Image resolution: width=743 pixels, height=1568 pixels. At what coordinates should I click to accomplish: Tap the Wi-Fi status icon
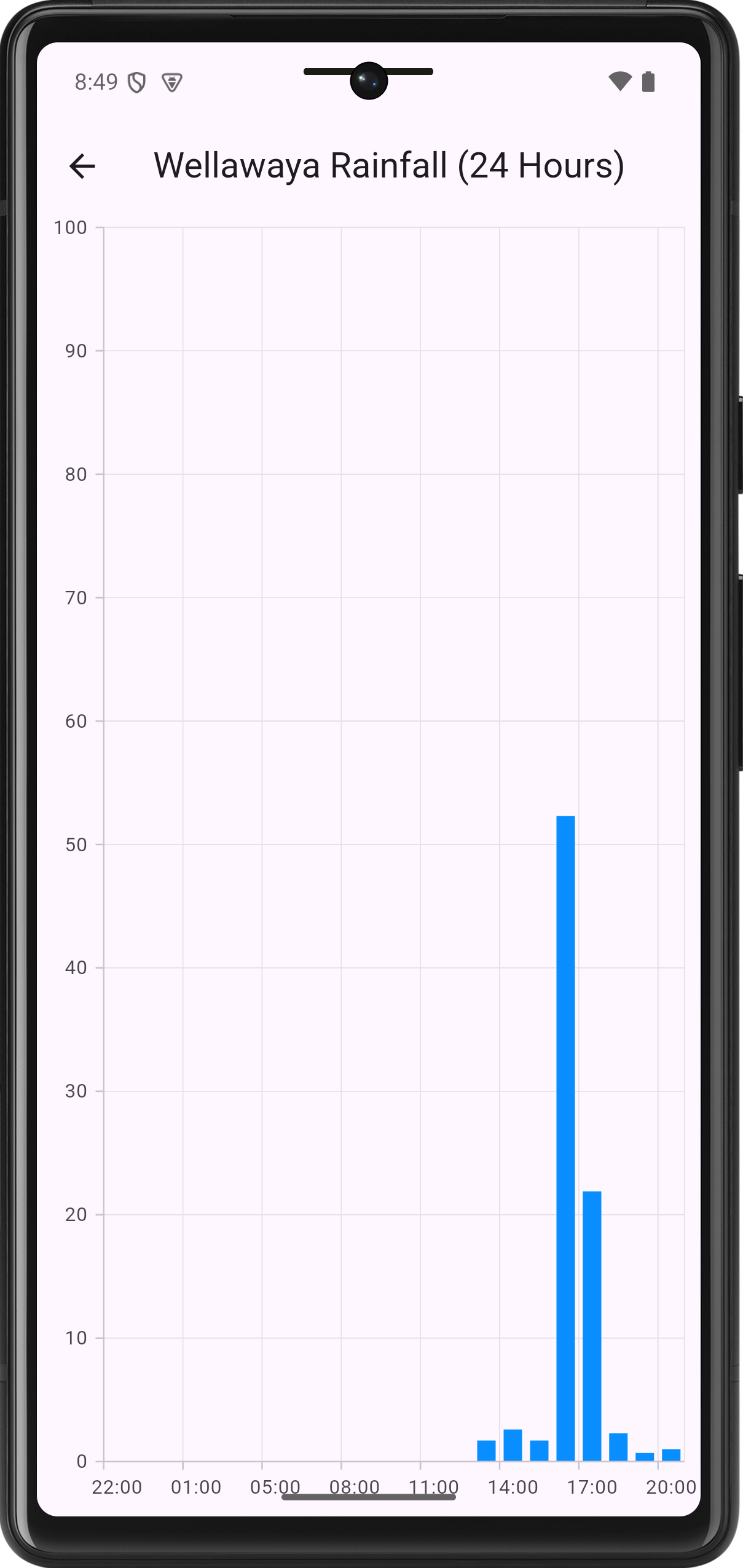[620, 80]
